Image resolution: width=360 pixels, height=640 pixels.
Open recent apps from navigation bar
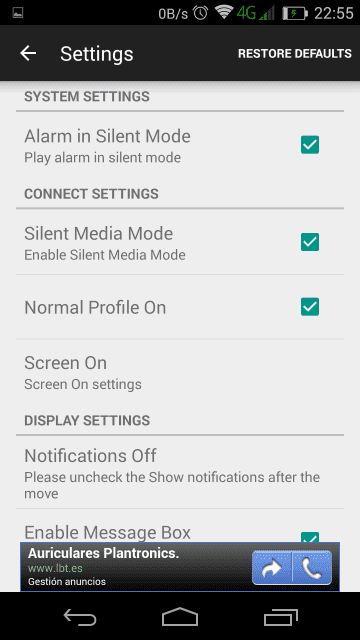point(280,617)
